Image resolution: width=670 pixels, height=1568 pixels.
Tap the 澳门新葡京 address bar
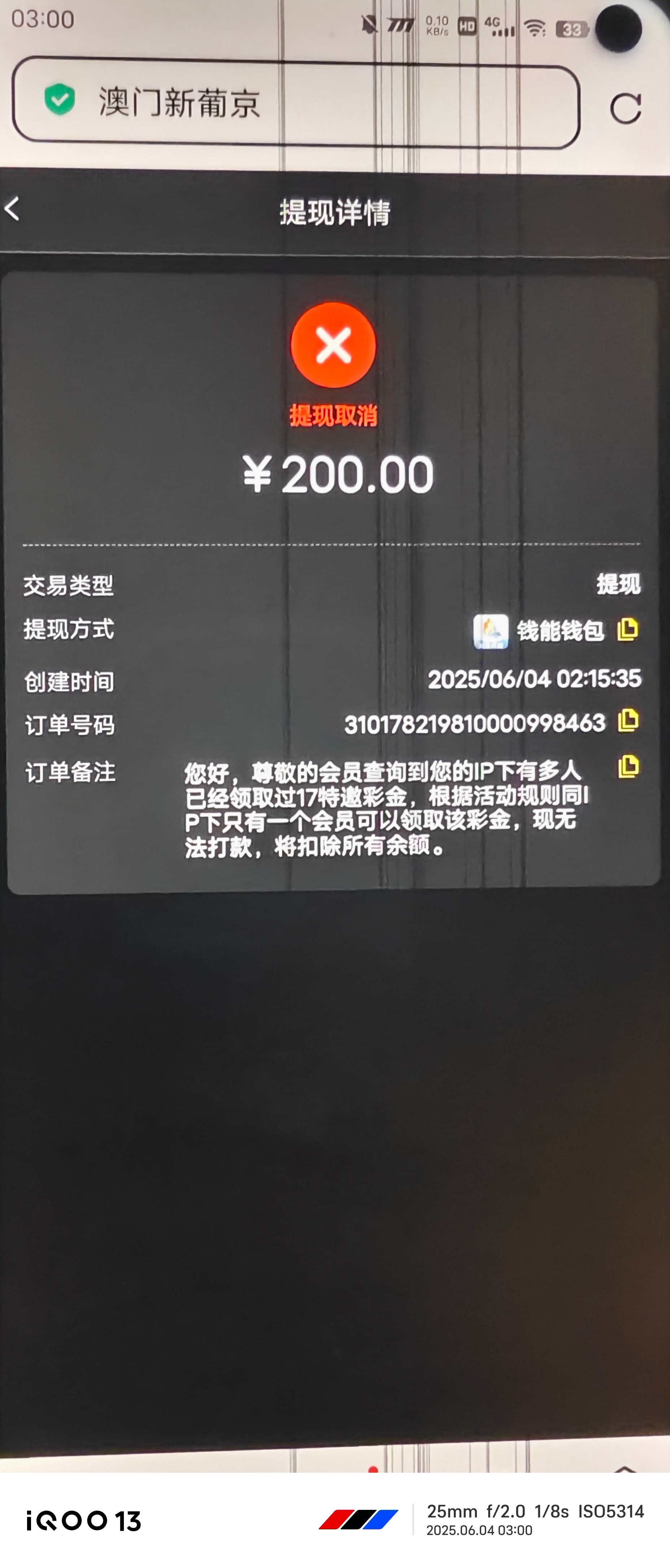click(x=295, y=102)
